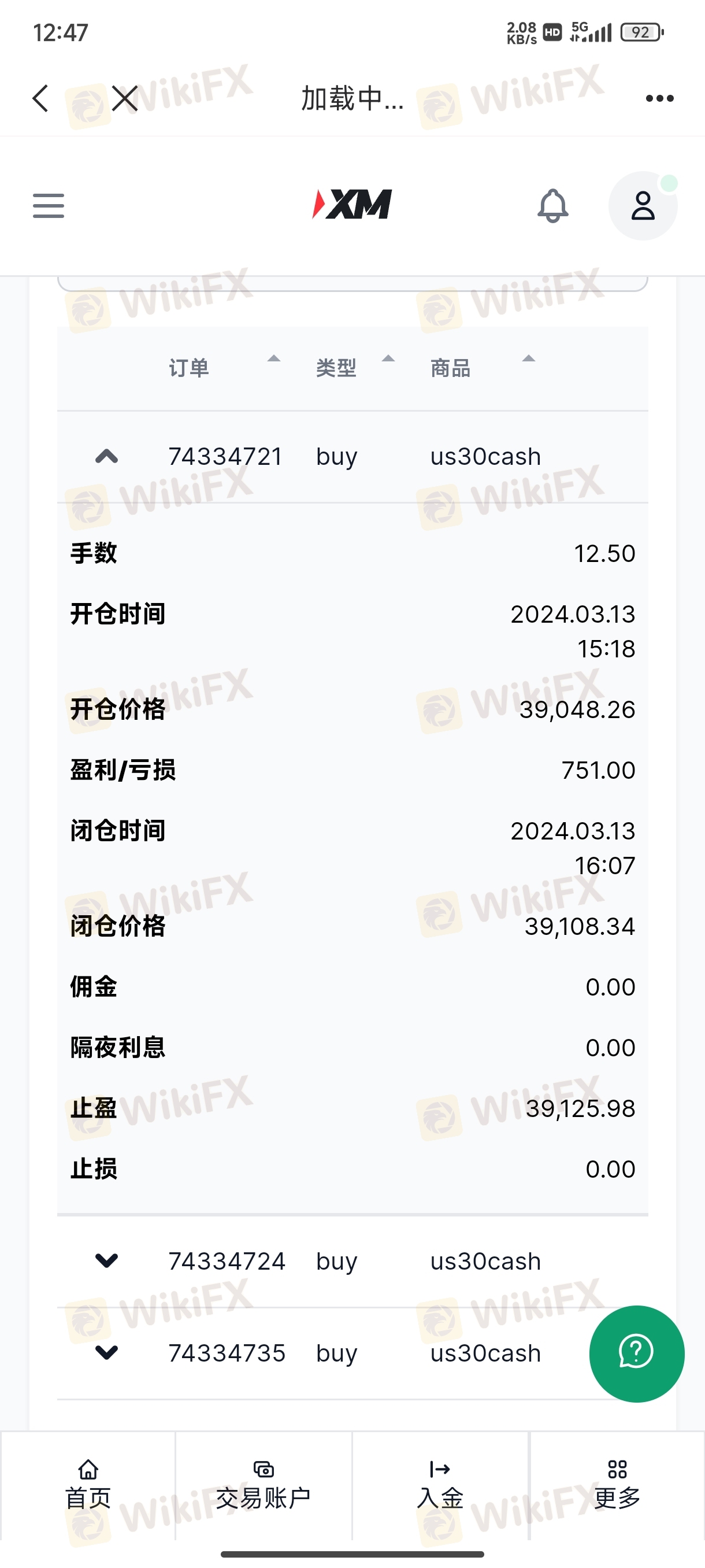The image size is (705, 1568).
Task: Open the green help chat button
Action: pos(636,1353)
